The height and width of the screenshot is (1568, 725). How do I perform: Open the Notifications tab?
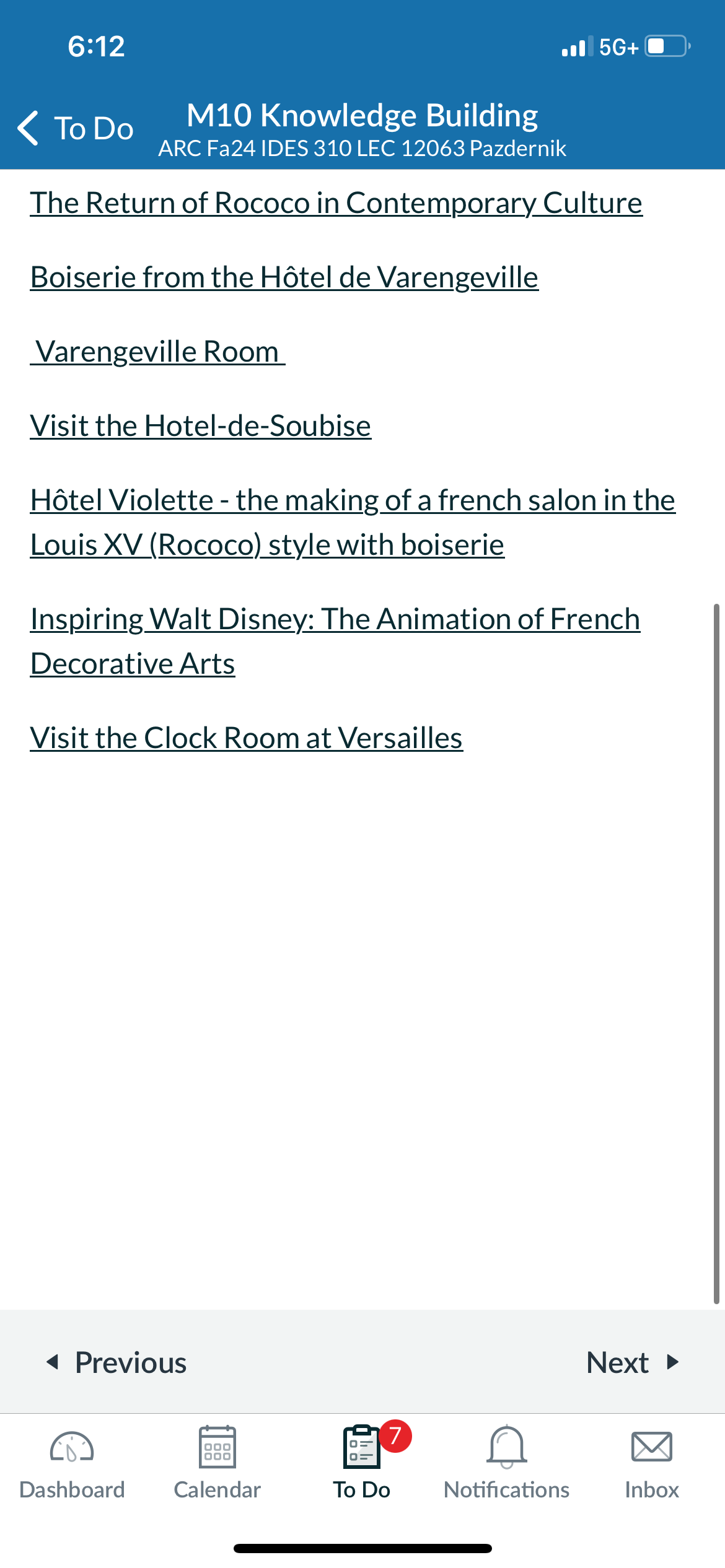pos(507,1463)
